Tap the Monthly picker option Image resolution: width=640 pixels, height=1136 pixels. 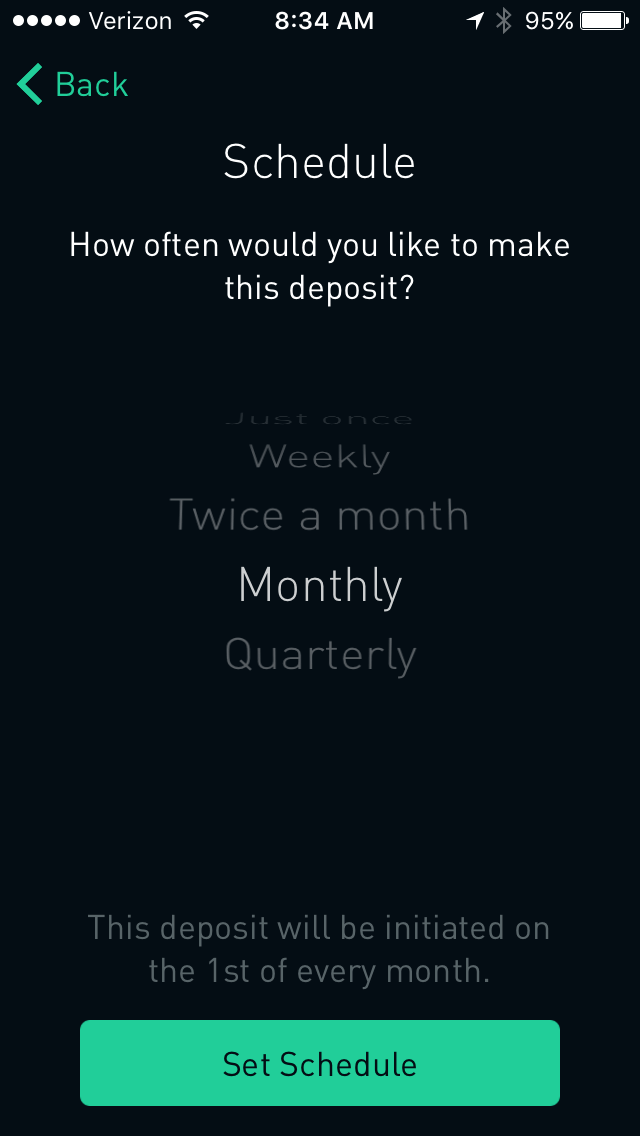pos(320,585)
